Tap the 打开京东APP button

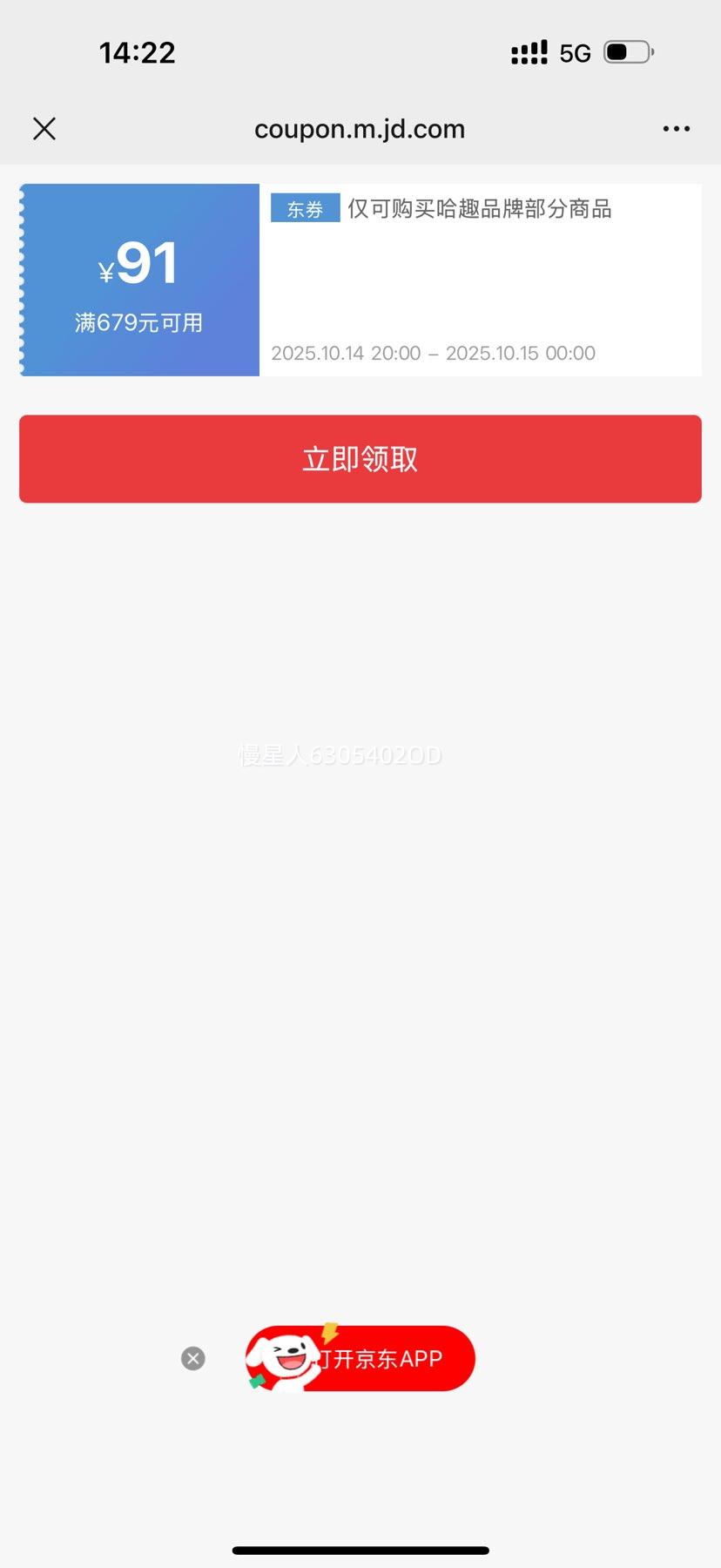360,1358
